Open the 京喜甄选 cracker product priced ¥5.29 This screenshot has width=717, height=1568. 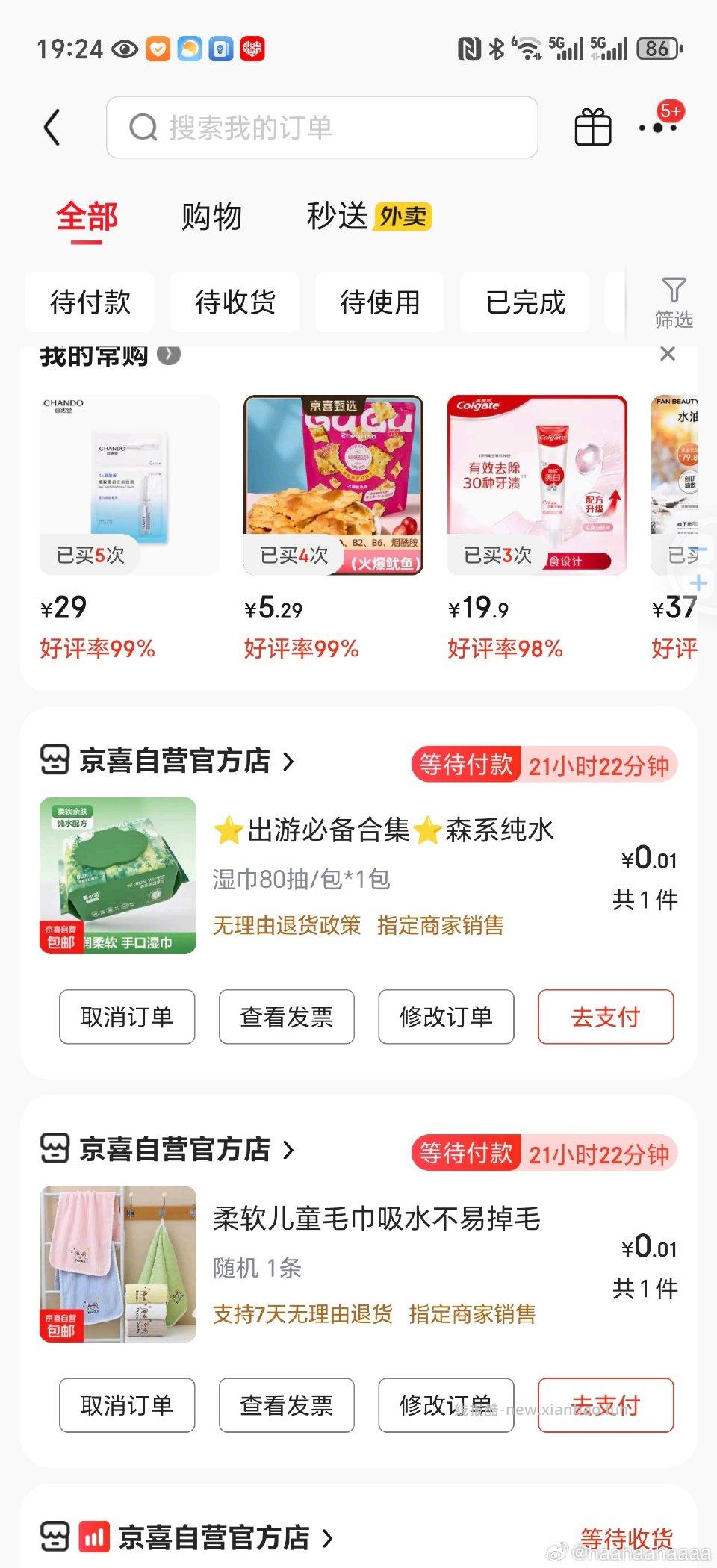[333, 485]
